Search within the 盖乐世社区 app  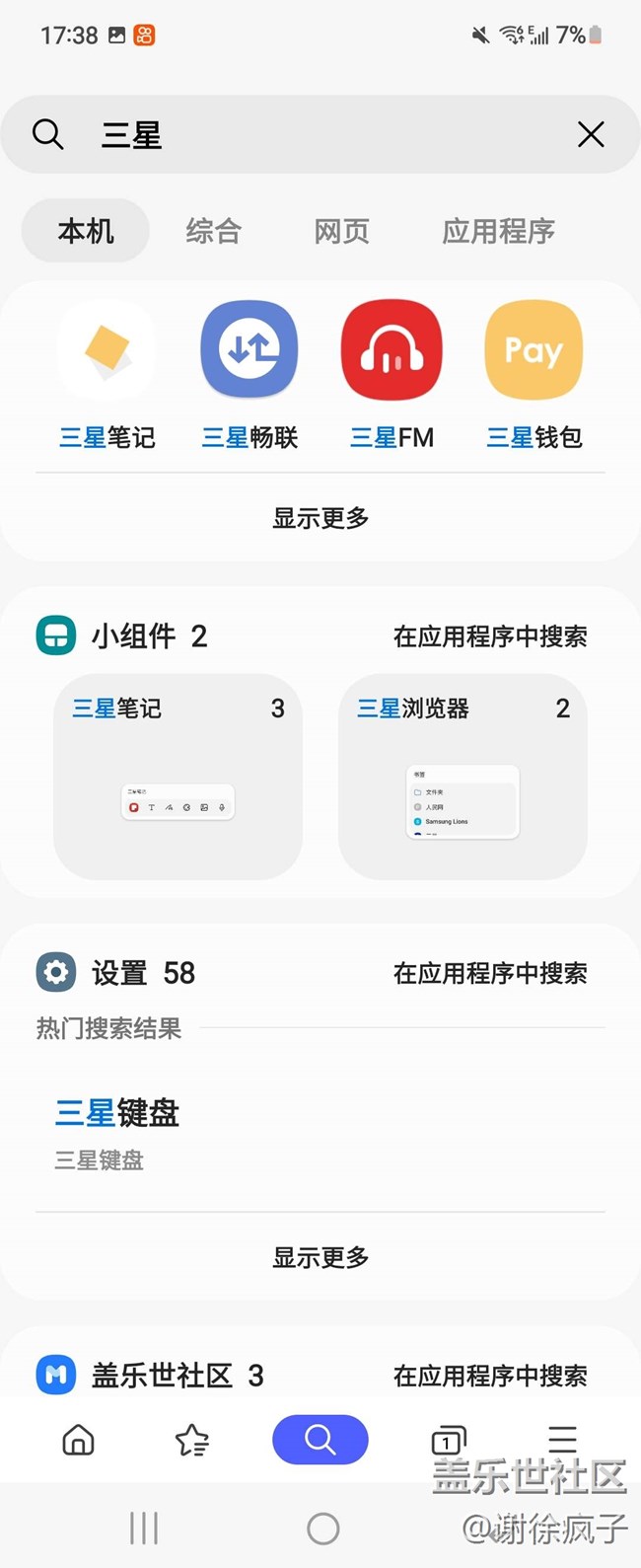tap(490, 1376)
